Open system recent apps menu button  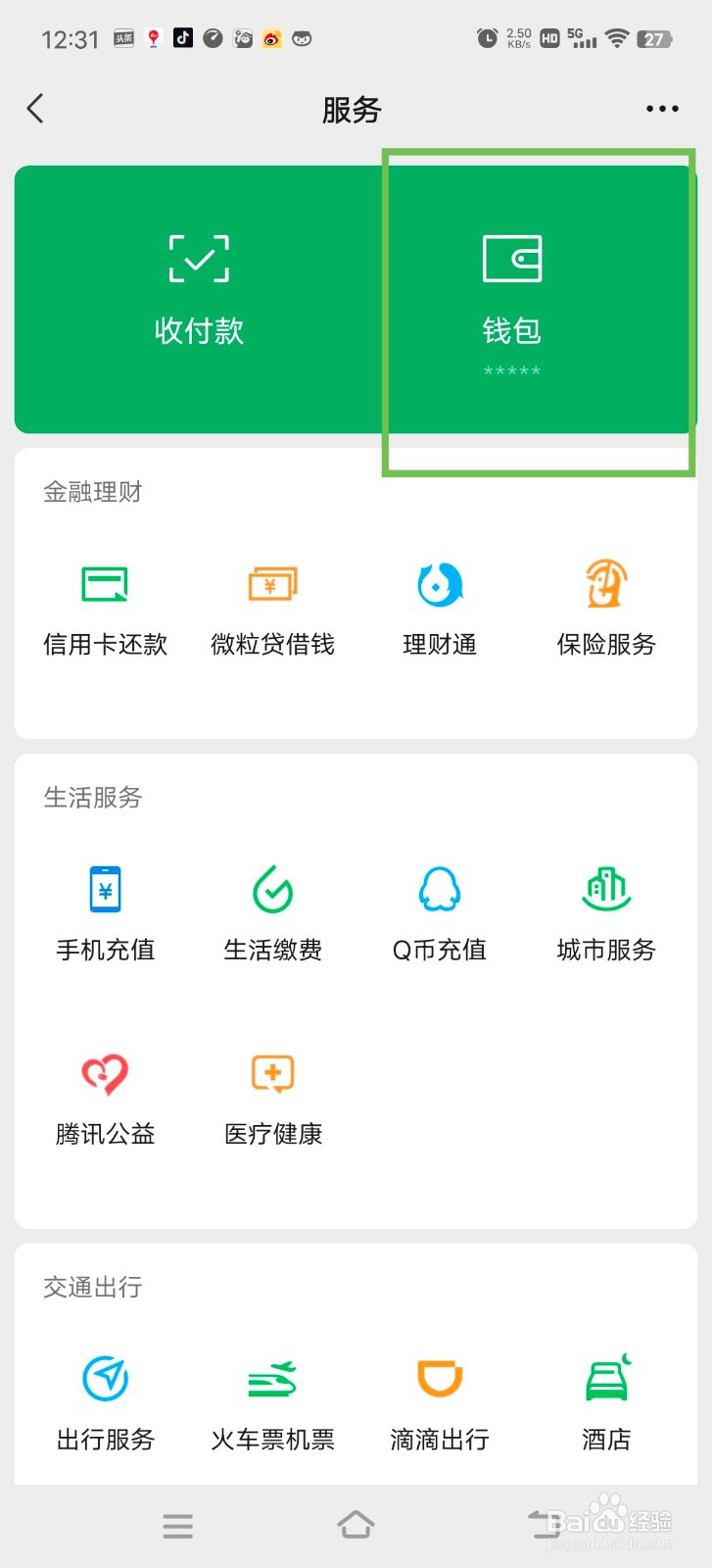click(x=177, y=1525)
